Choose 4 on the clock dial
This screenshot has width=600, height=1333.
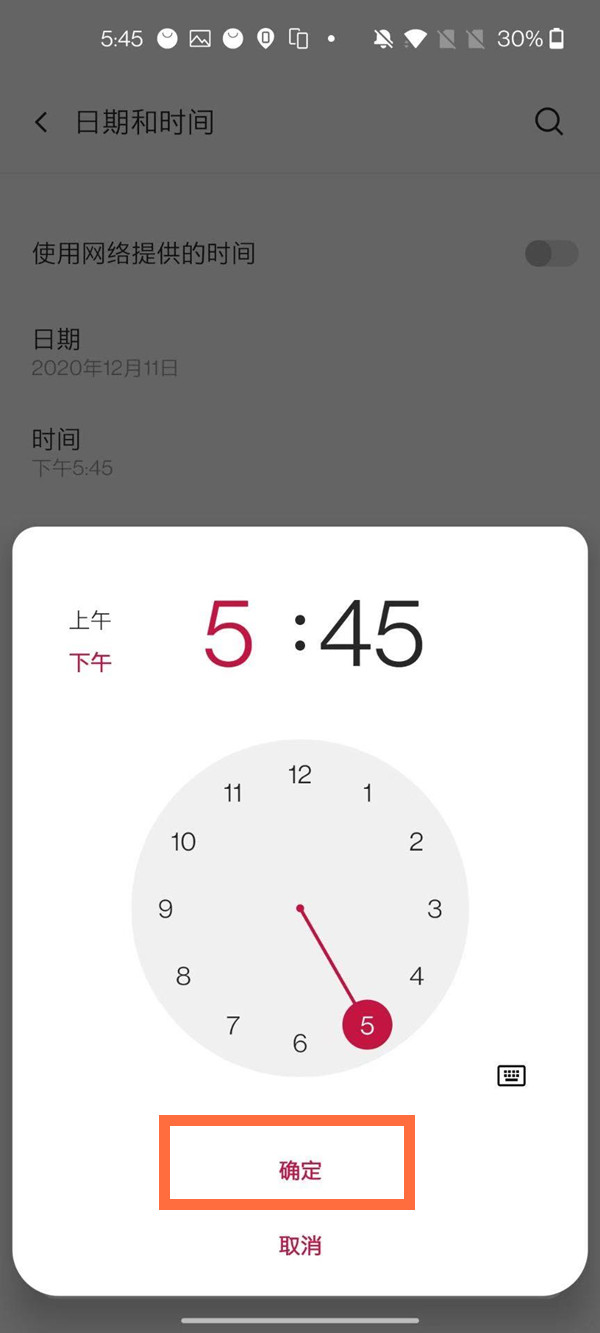tap(416, 976)
